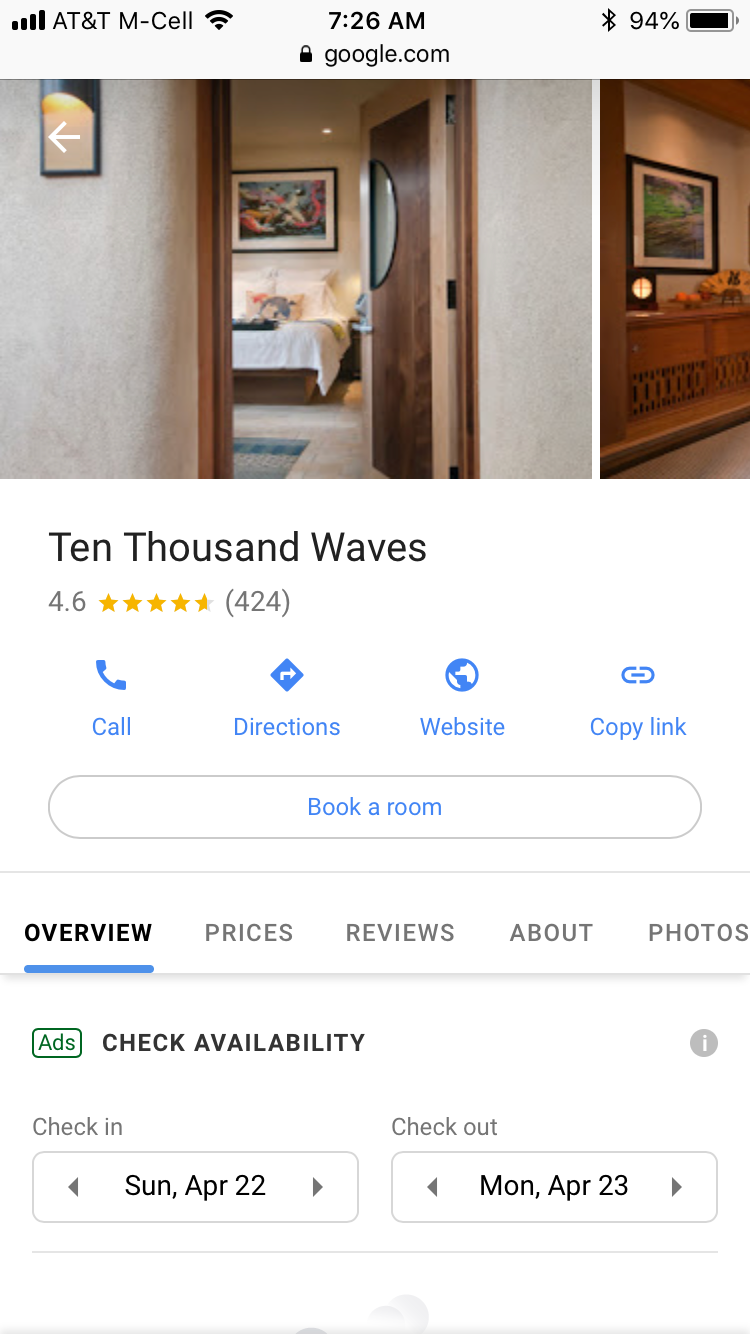The height and width of the screenshot is (1334, 750).
Task: Select the Overview tab
Action: (88, 933)
